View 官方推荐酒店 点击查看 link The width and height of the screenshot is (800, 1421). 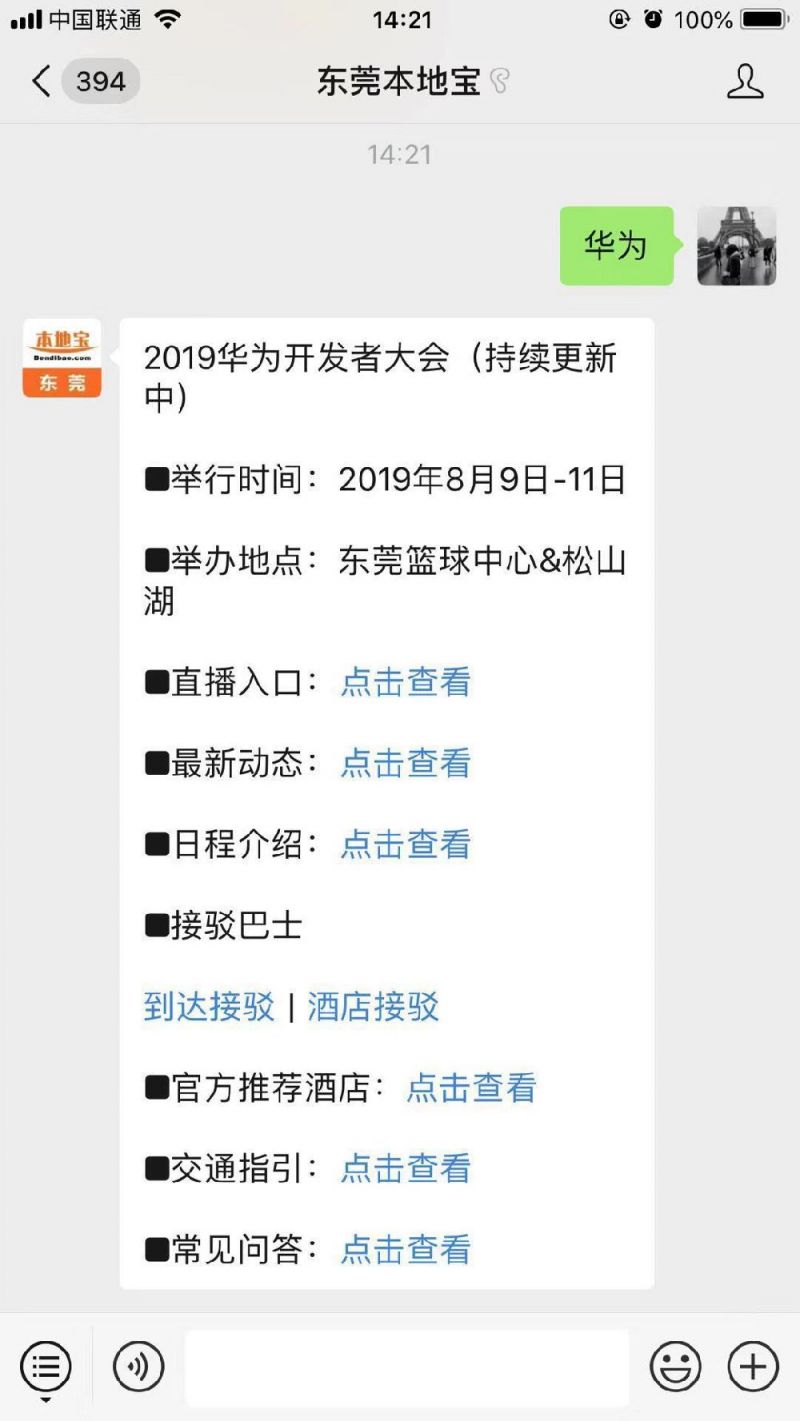click(x=471, y=1088)
